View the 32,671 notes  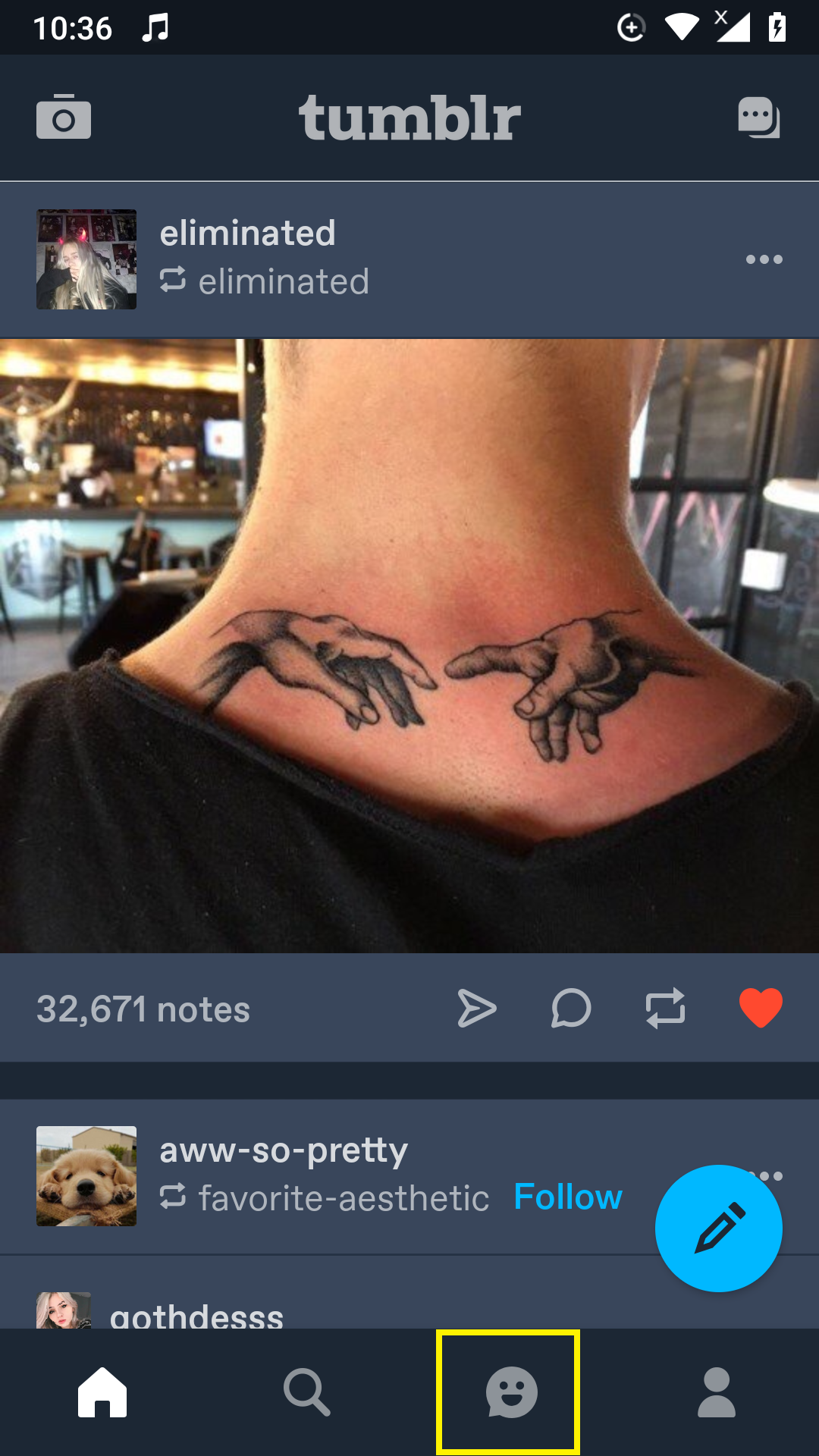(x=143, y=1009)
